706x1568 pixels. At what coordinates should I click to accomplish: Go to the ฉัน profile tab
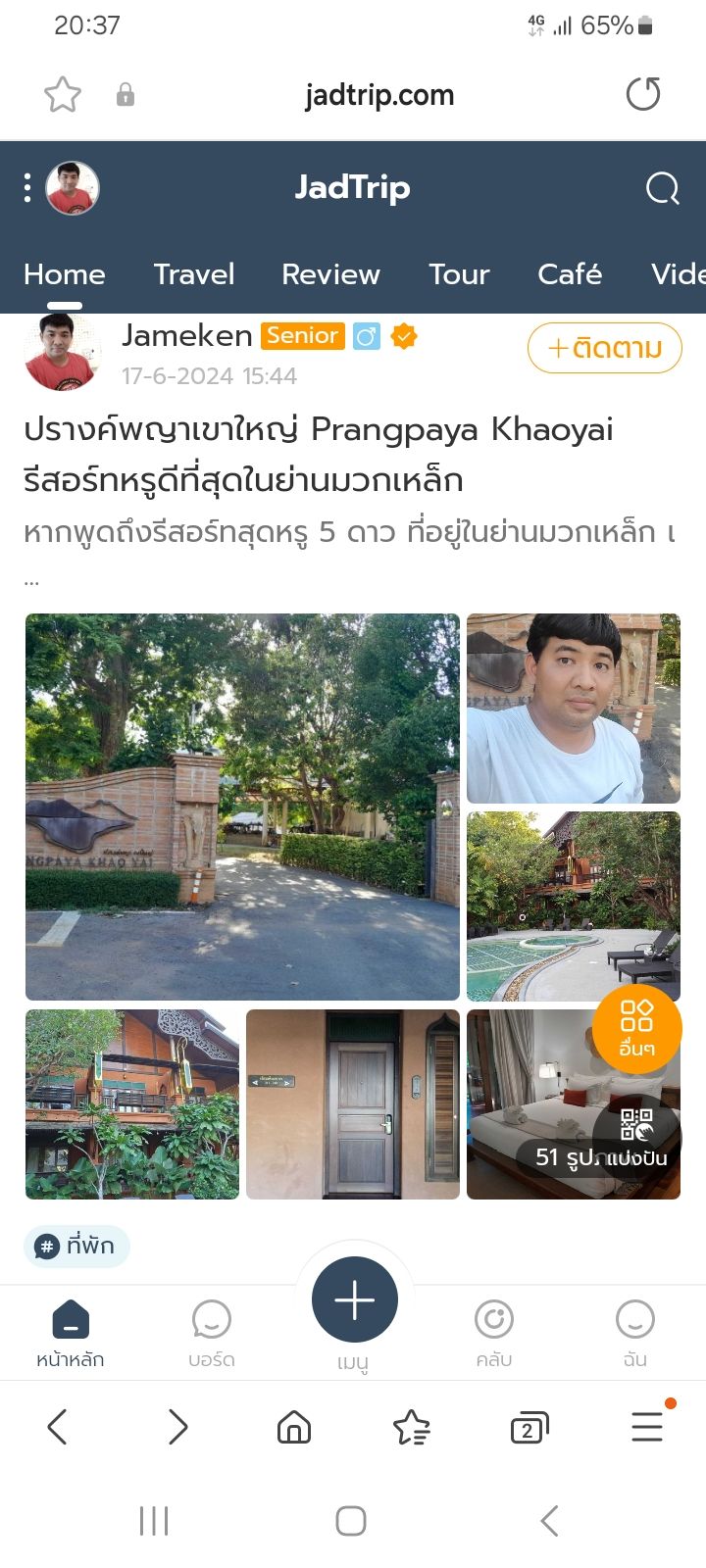635,1333
